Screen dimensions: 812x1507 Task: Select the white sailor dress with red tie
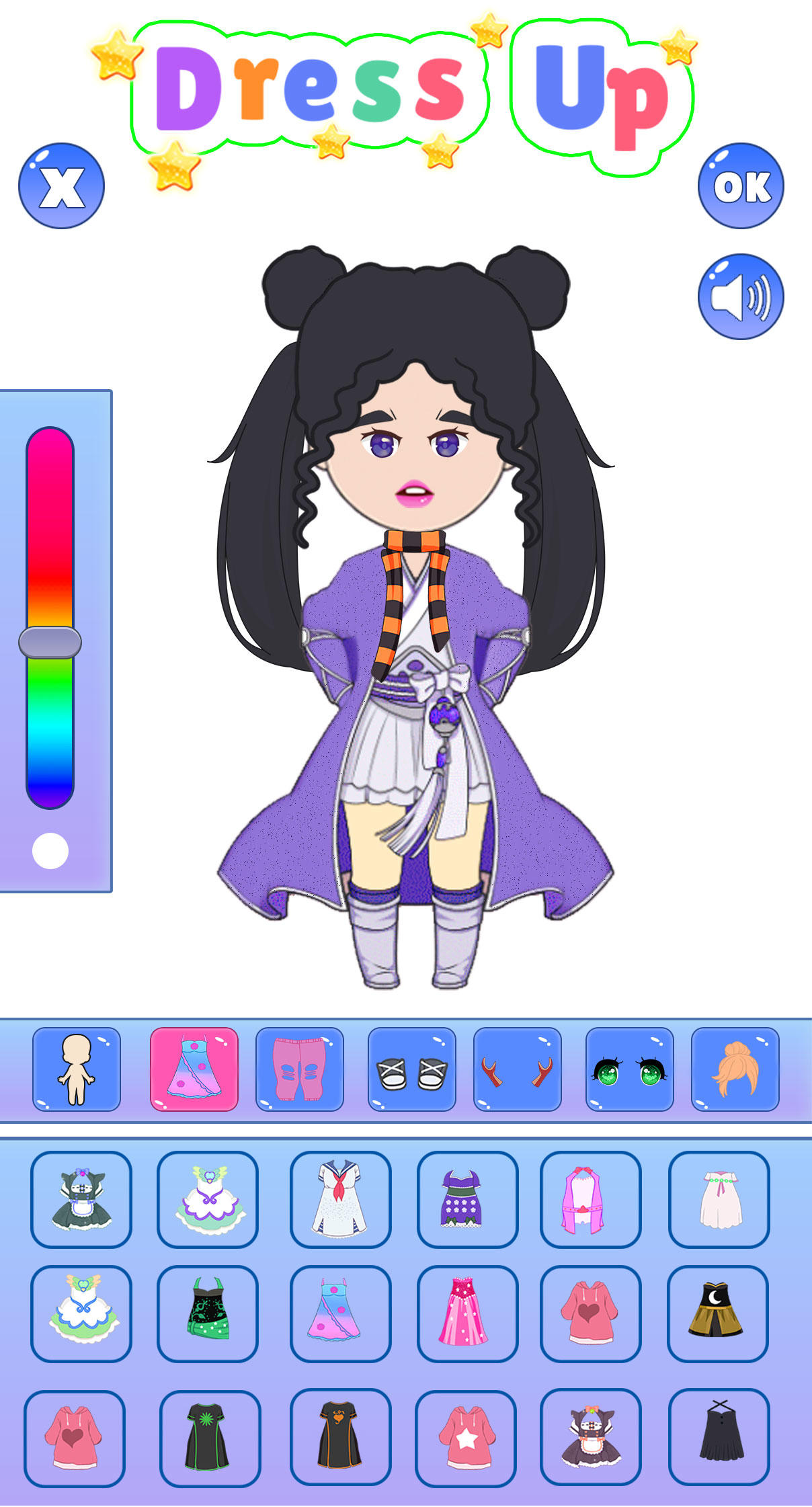coord(340,1199)
